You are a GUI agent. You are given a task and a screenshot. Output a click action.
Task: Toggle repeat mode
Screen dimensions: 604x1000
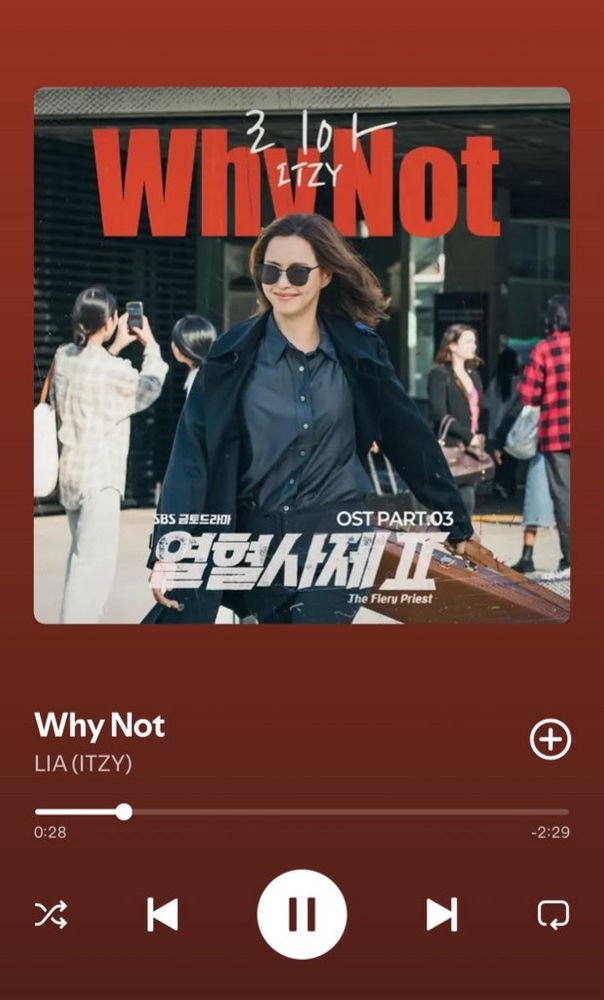click(553, 915)
